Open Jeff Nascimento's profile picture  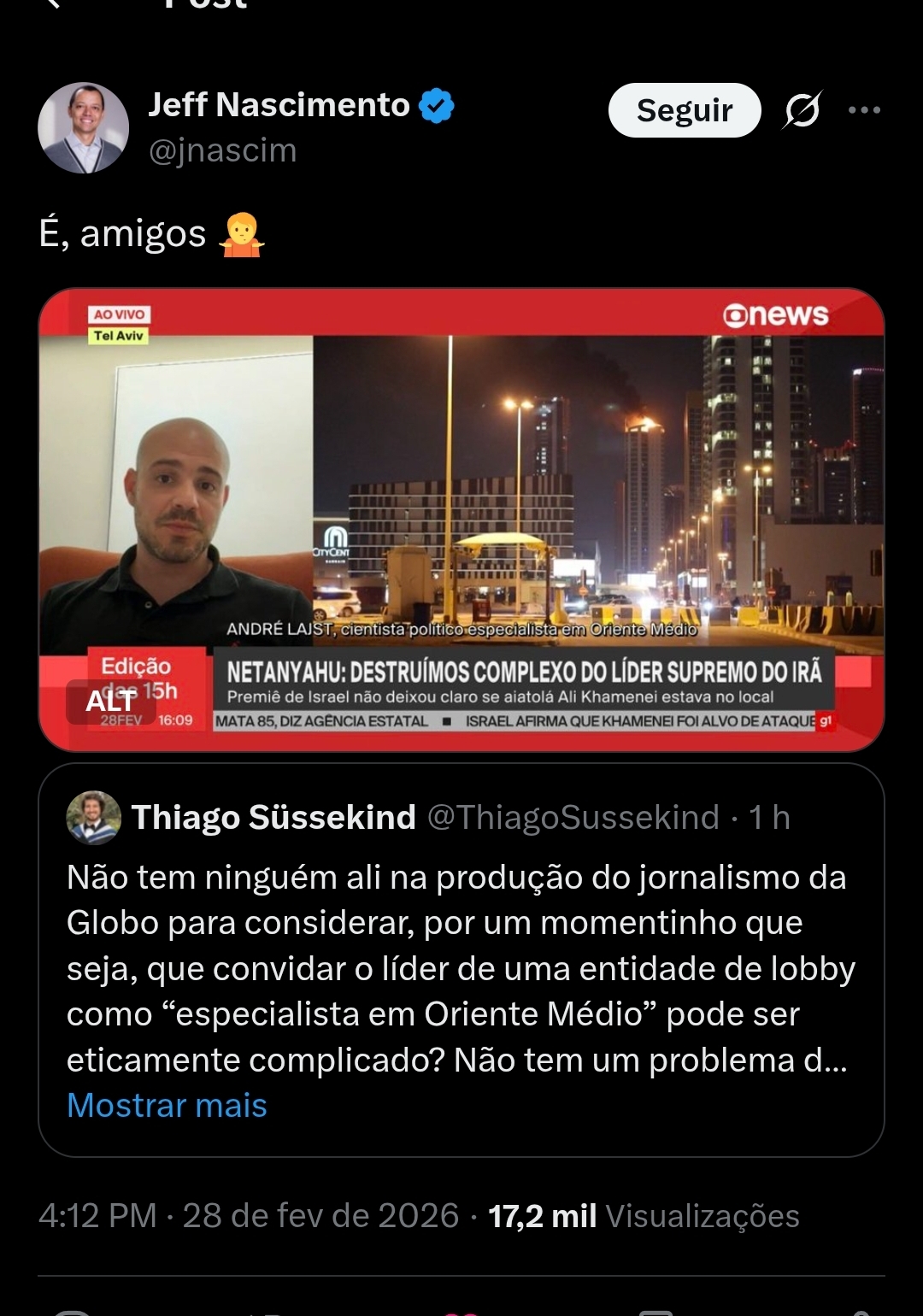click(x=83, y=128)
